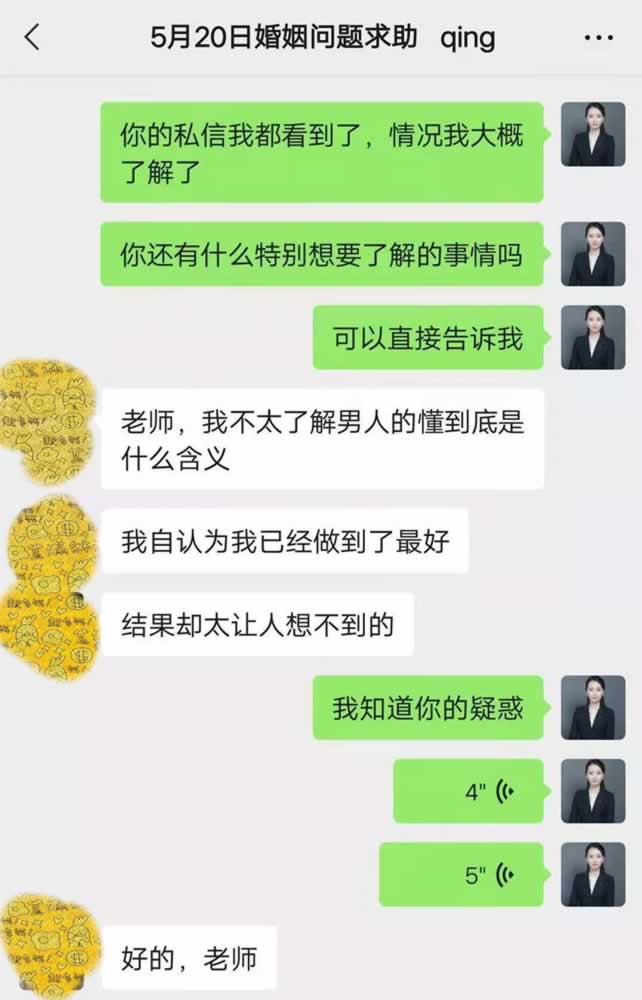Open teacher's avatar beside '我知道你的疑惑'
The width and height of the screenshot is (642, 1000).
pyautogui.click(x=592, y=707)
